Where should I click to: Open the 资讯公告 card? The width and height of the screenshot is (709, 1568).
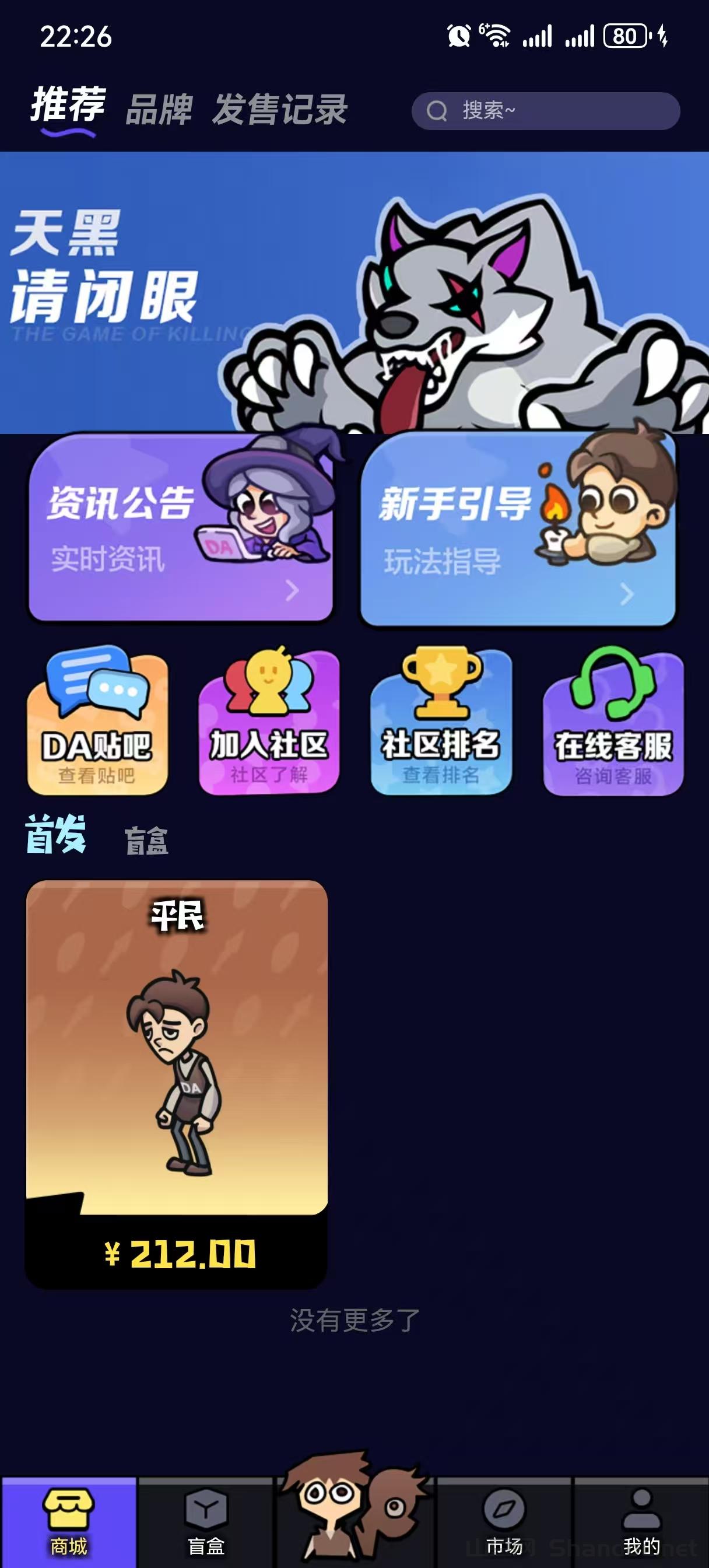pos(181,528)
